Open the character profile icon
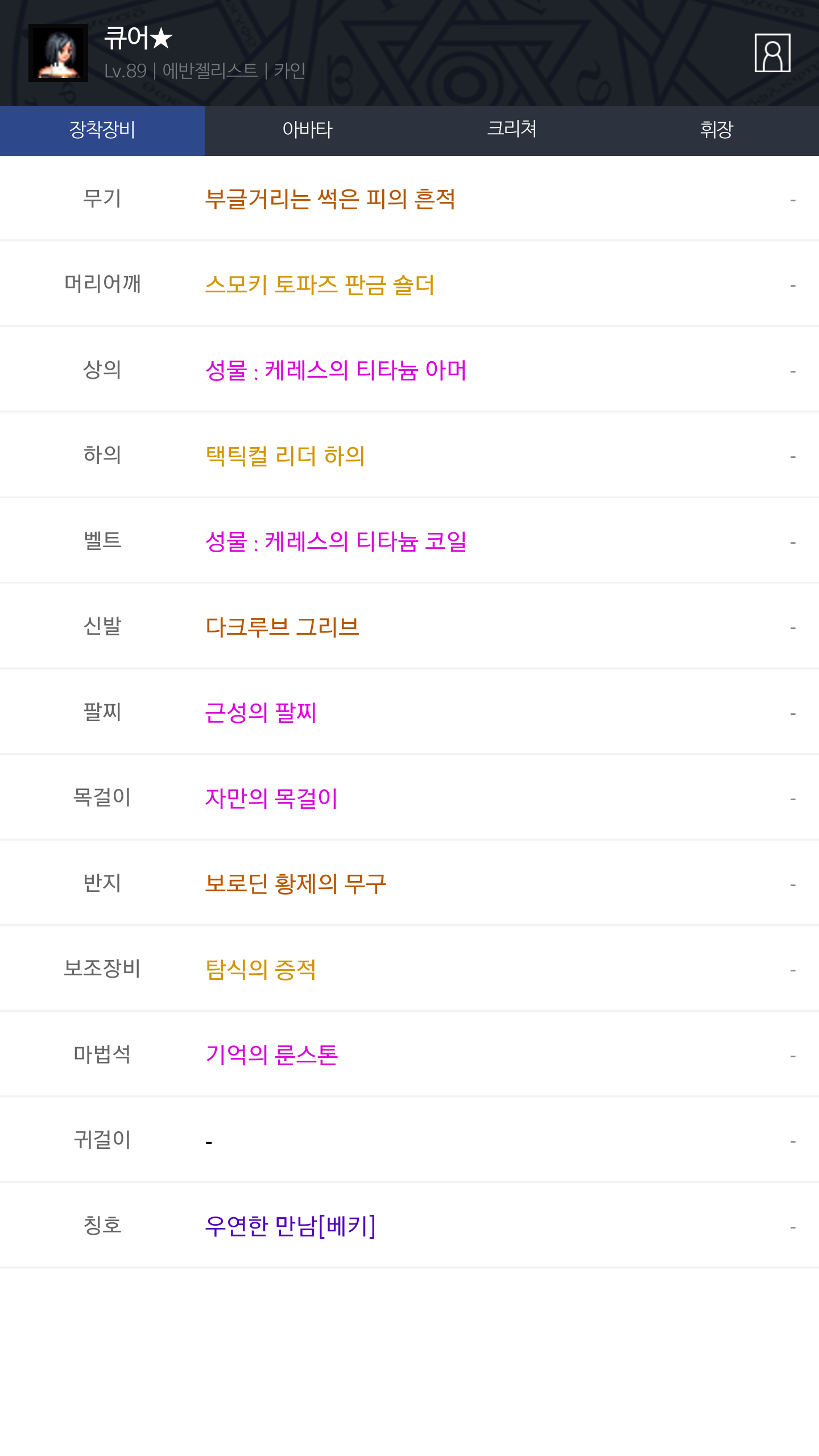Viewport: 819px width, 1456px height. pyautogui.click(x=772, y=53)
